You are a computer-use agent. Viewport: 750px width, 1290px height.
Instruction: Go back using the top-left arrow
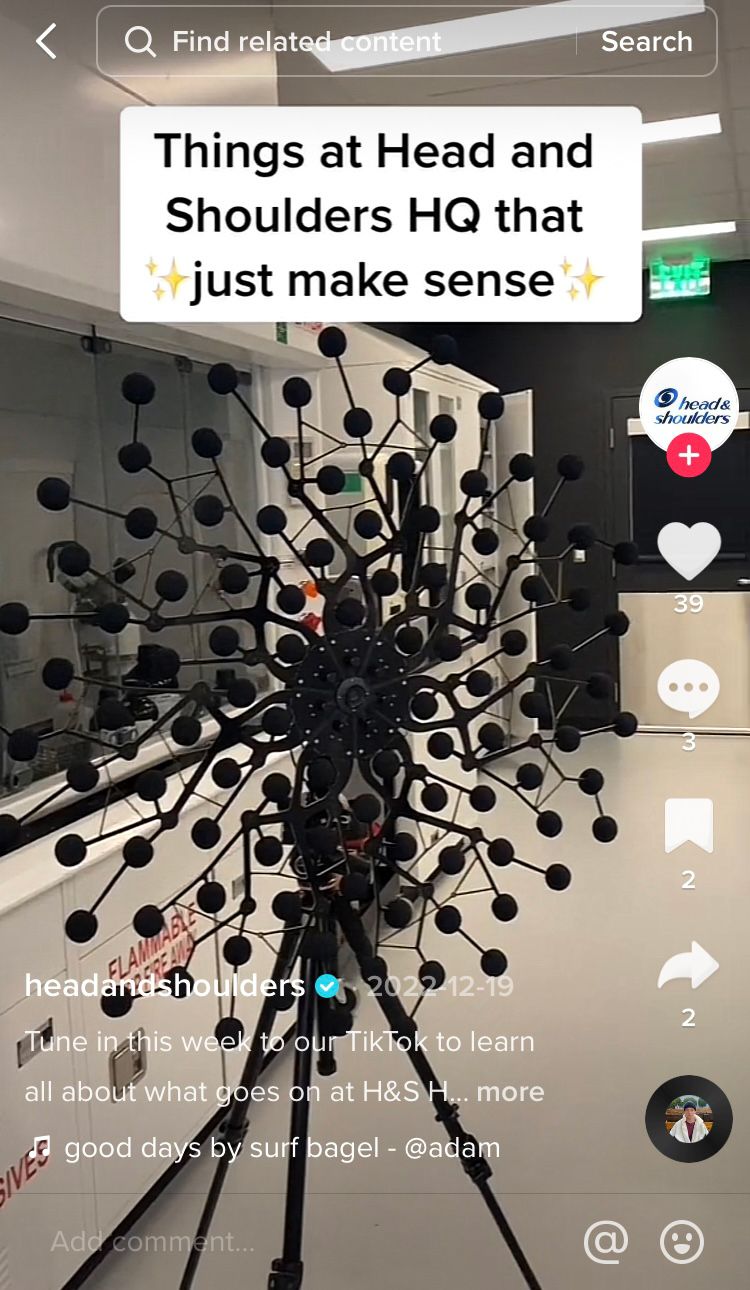[46, 42]
